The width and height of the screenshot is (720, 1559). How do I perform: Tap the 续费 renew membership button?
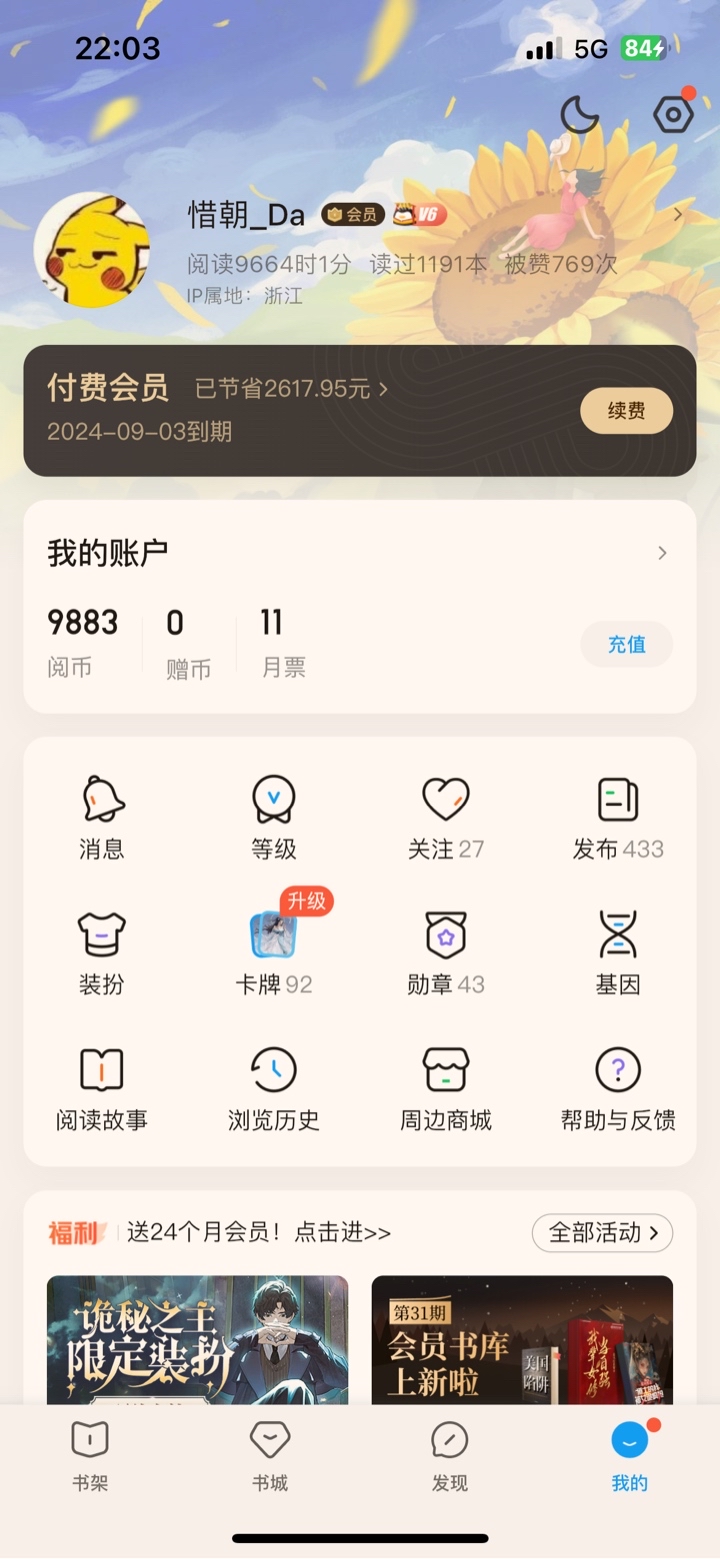[x=626, y=411]
